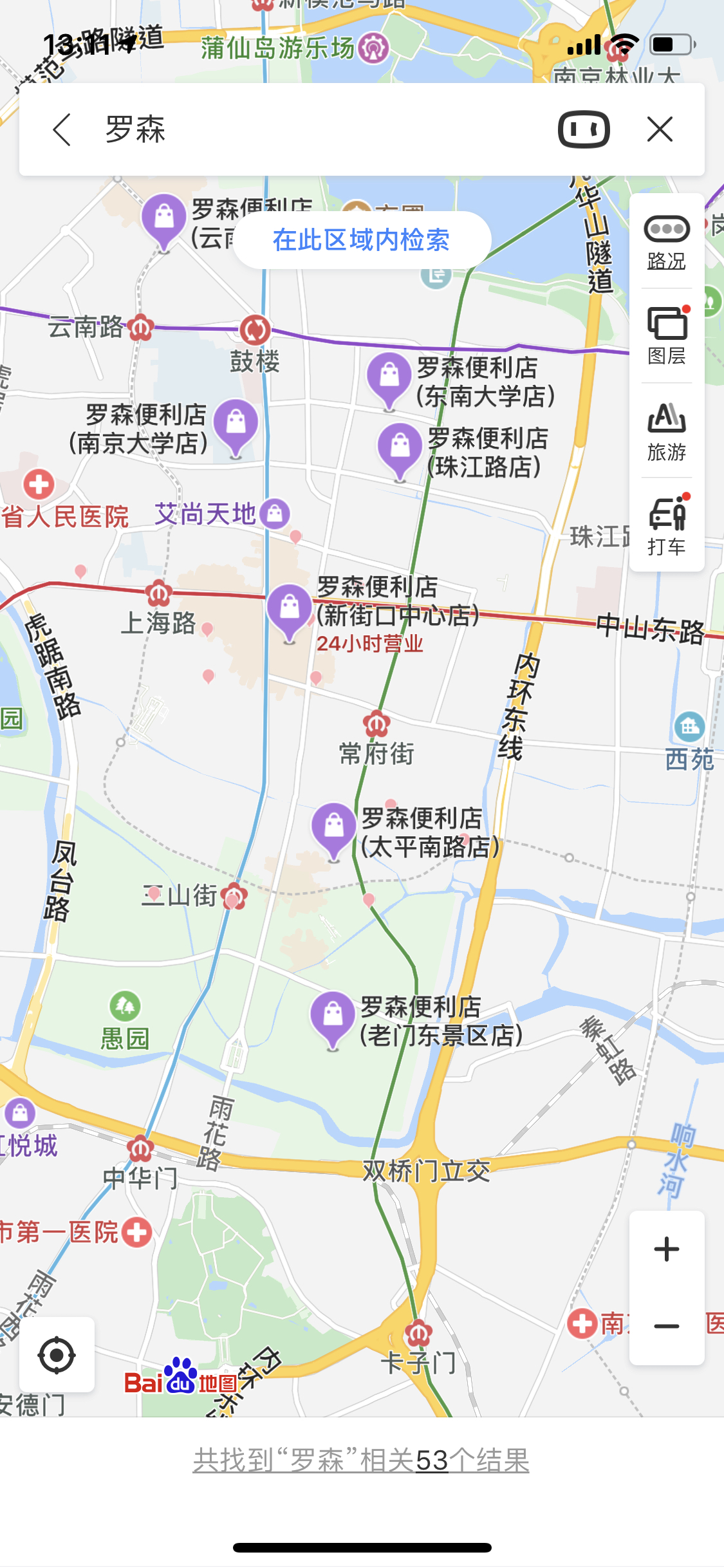Zoom out with the minus button
724x1568 pixels.
click(667, 1327)
